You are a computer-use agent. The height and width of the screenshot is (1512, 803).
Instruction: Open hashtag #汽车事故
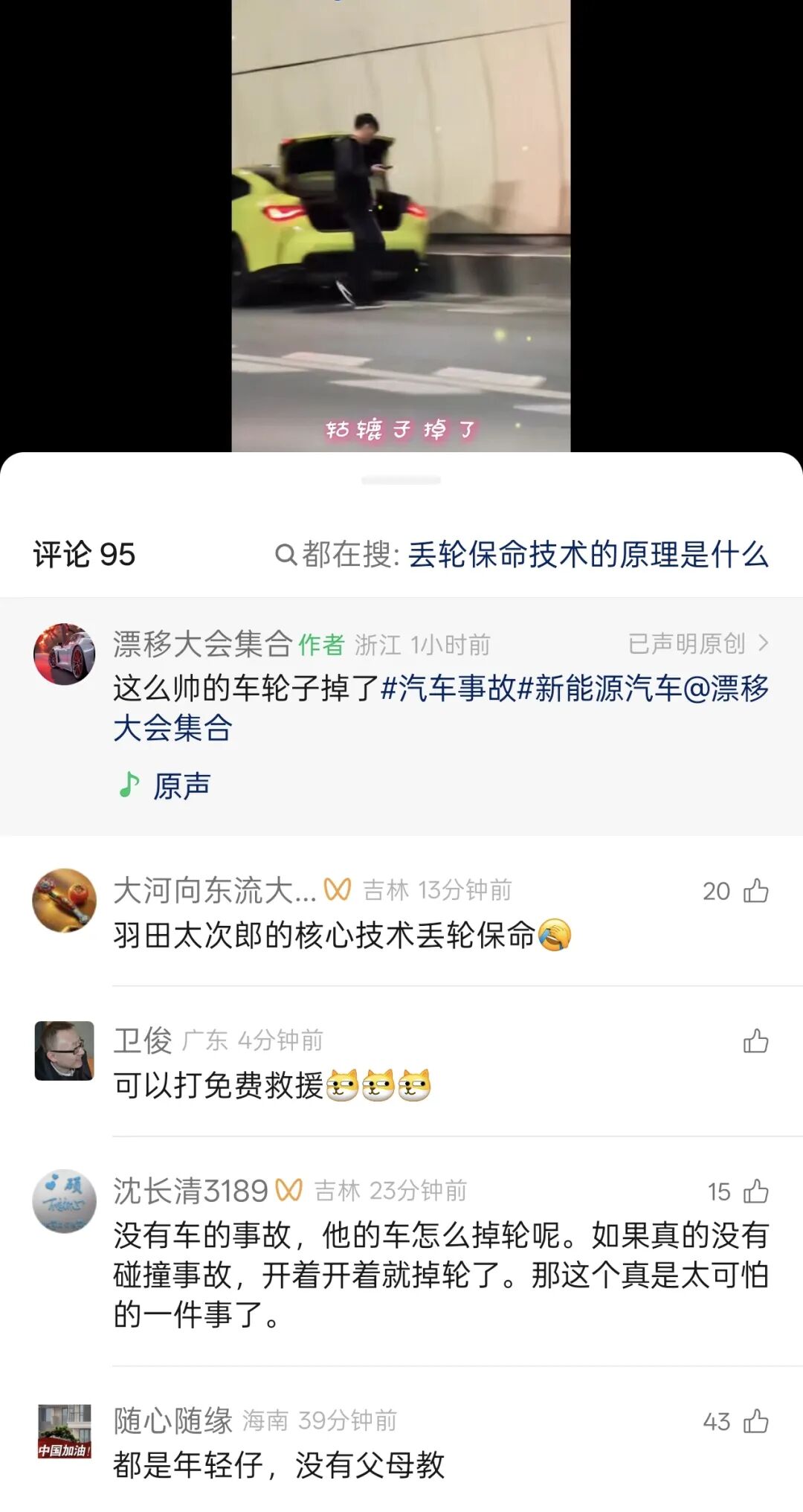[x=448, y=688]
